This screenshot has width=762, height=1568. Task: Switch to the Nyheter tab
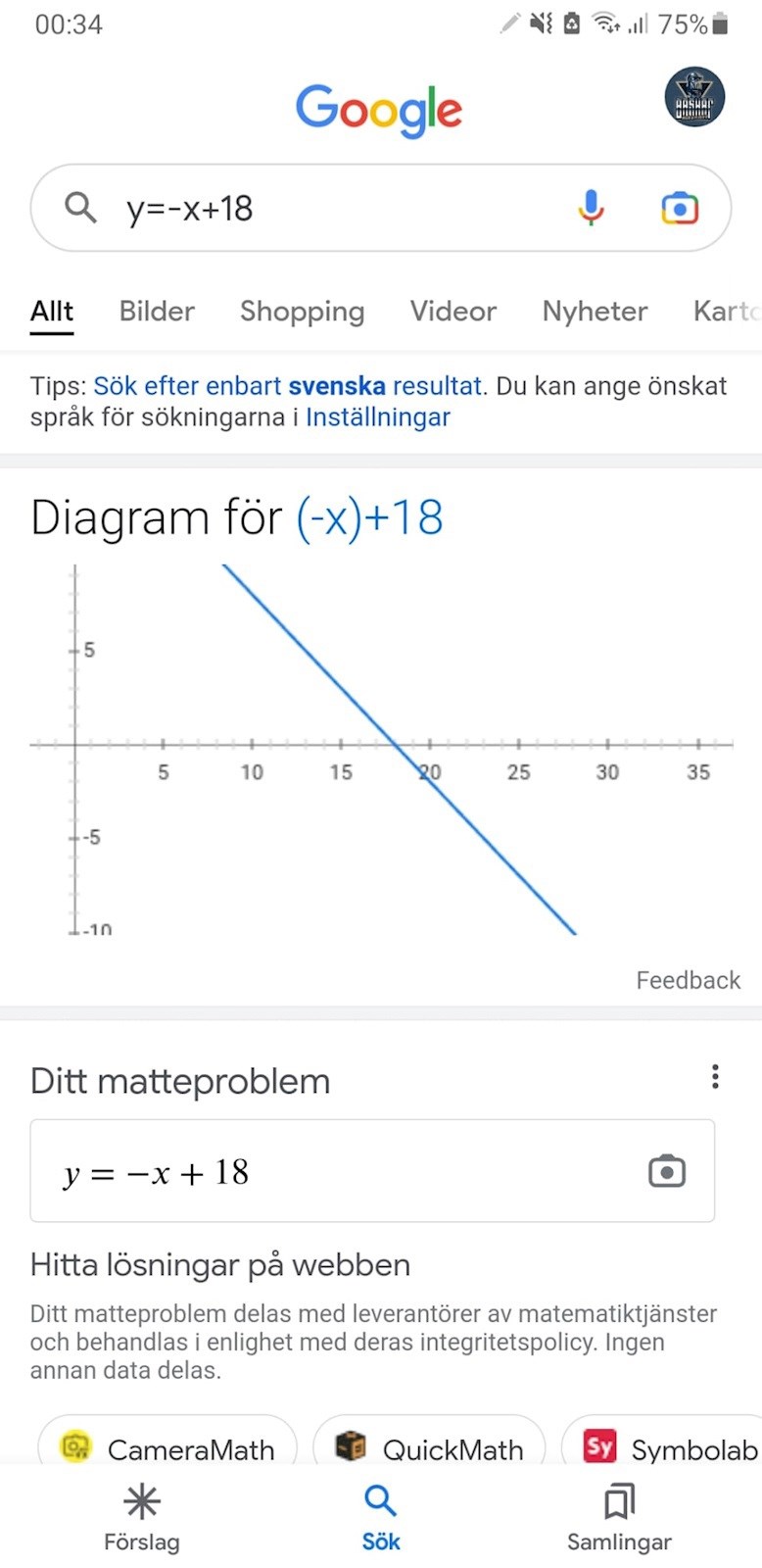click(x=595, y=312)
